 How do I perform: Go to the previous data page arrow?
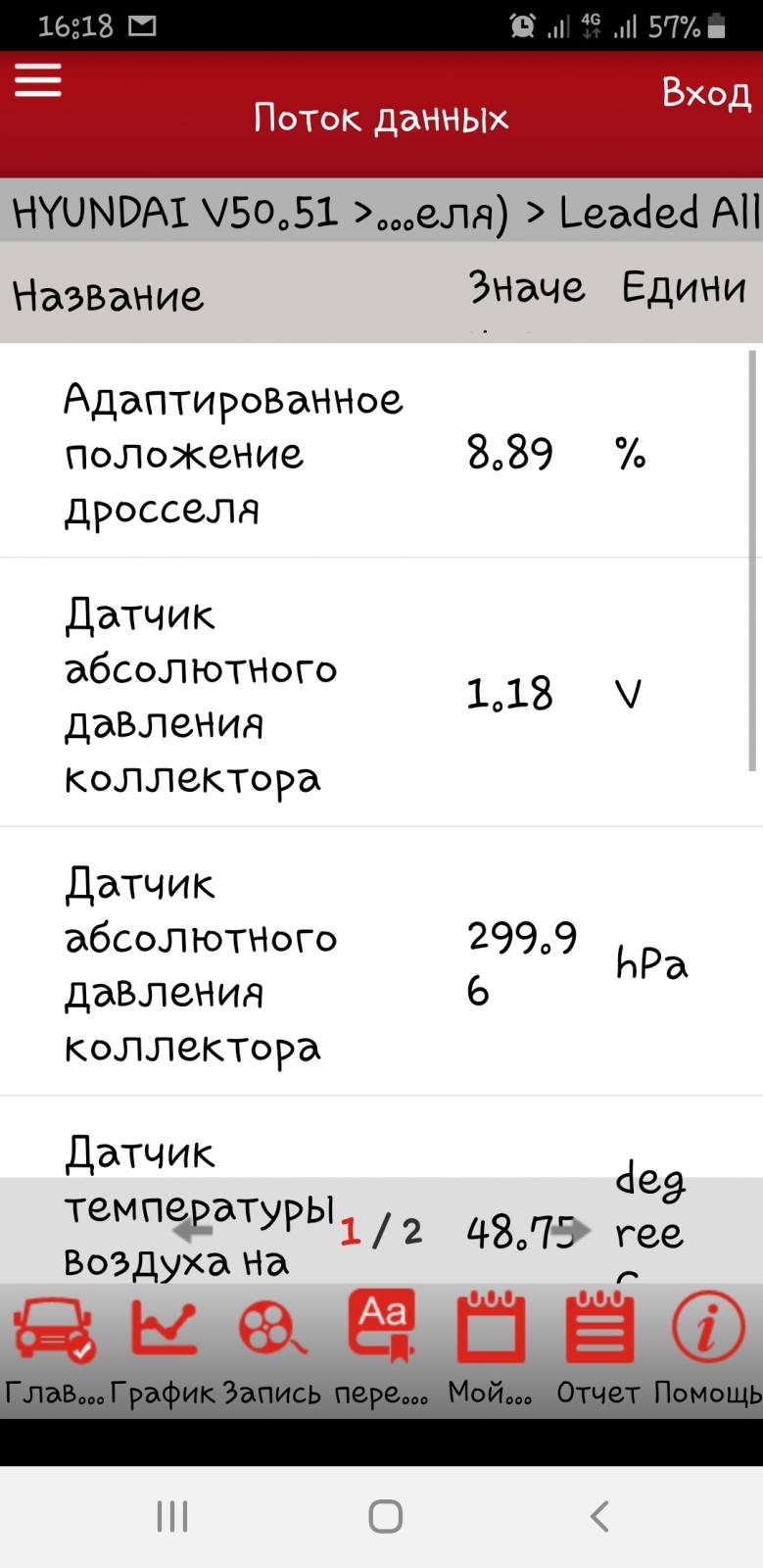[x=192, y=1231]
